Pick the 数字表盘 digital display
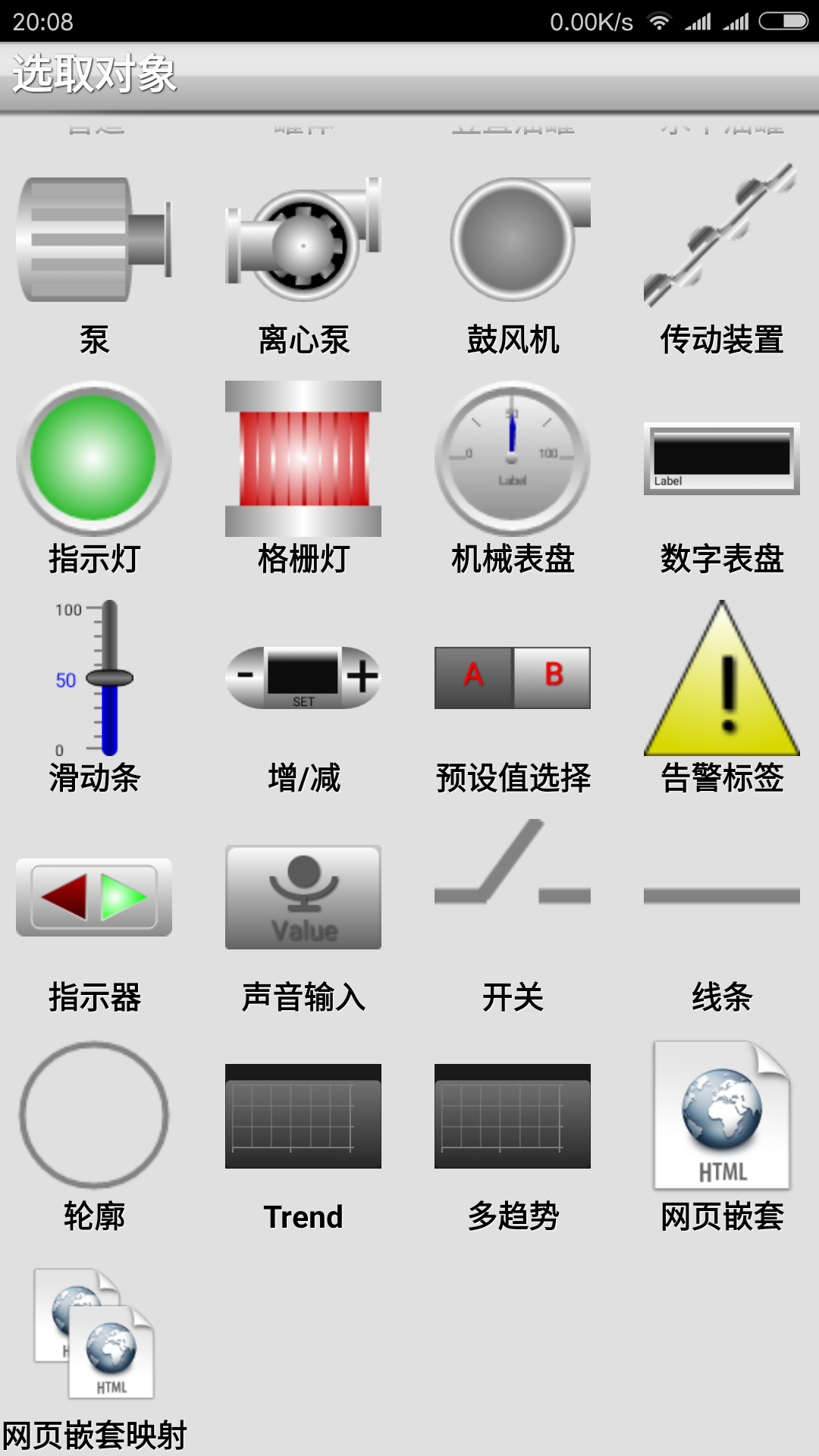The image size is (819, 1456). (721, 459)
